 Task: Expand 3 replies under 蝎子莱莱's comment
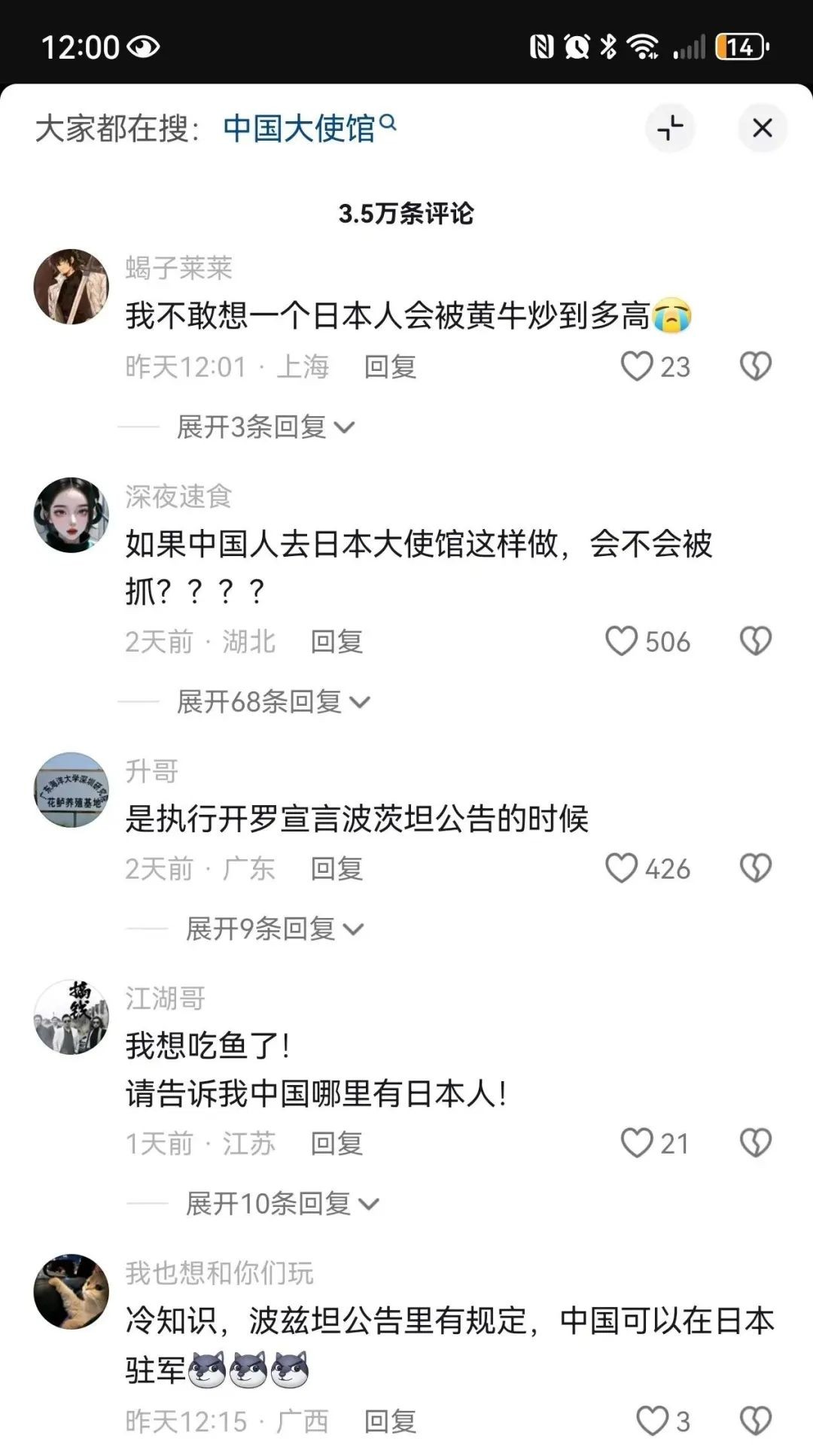265,427
